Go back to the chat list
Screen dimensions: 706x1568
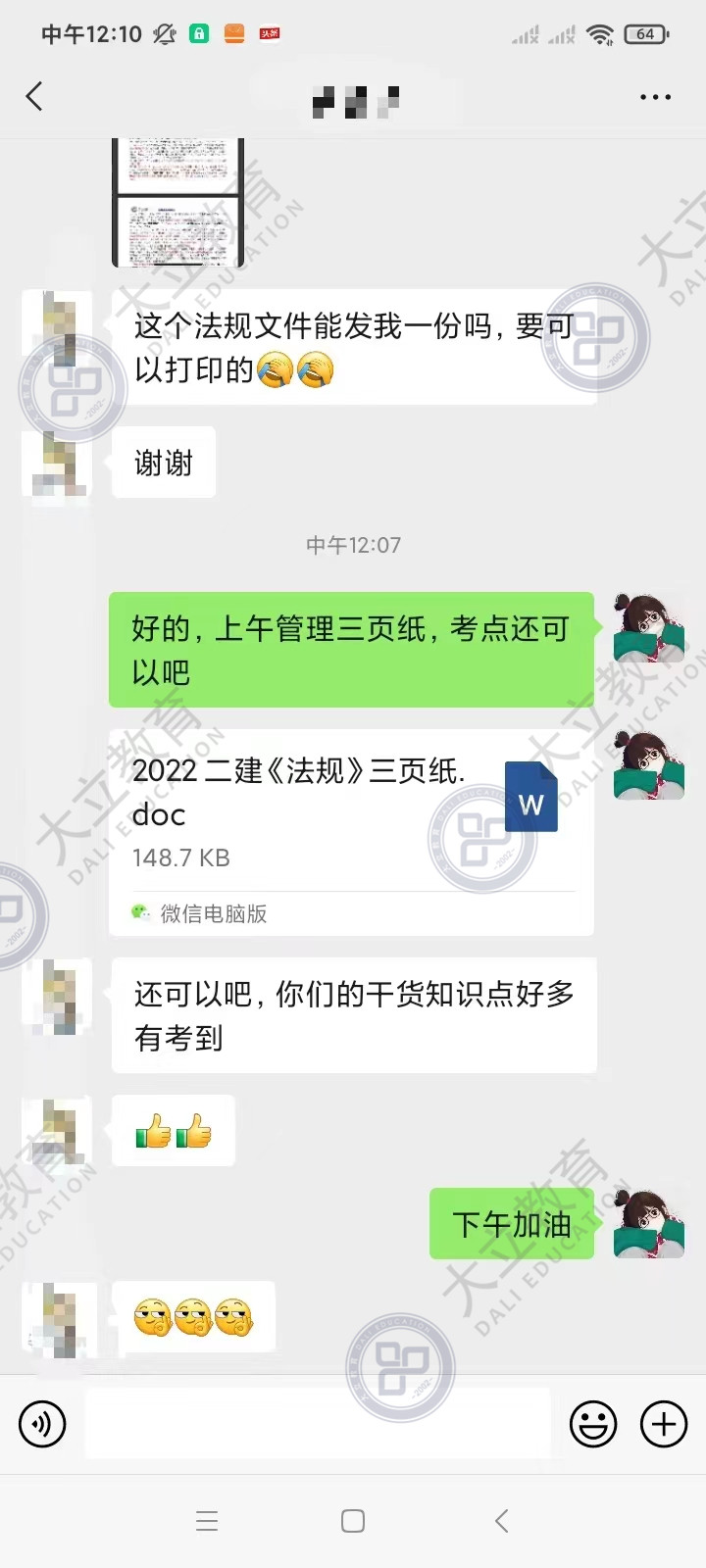pos(35,97)
